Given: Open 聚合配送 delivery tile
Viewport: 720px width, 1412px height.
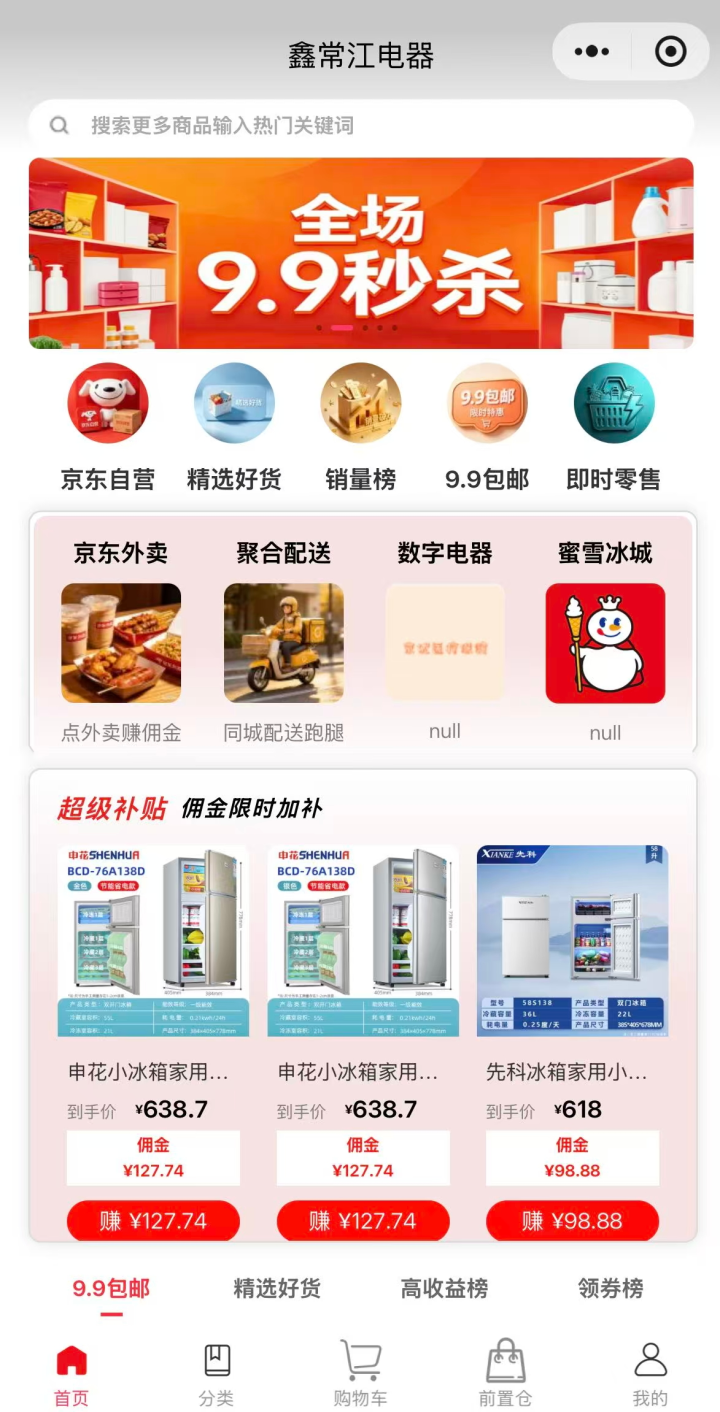Looking at the screenshot, I should click(x=284, y=642).
